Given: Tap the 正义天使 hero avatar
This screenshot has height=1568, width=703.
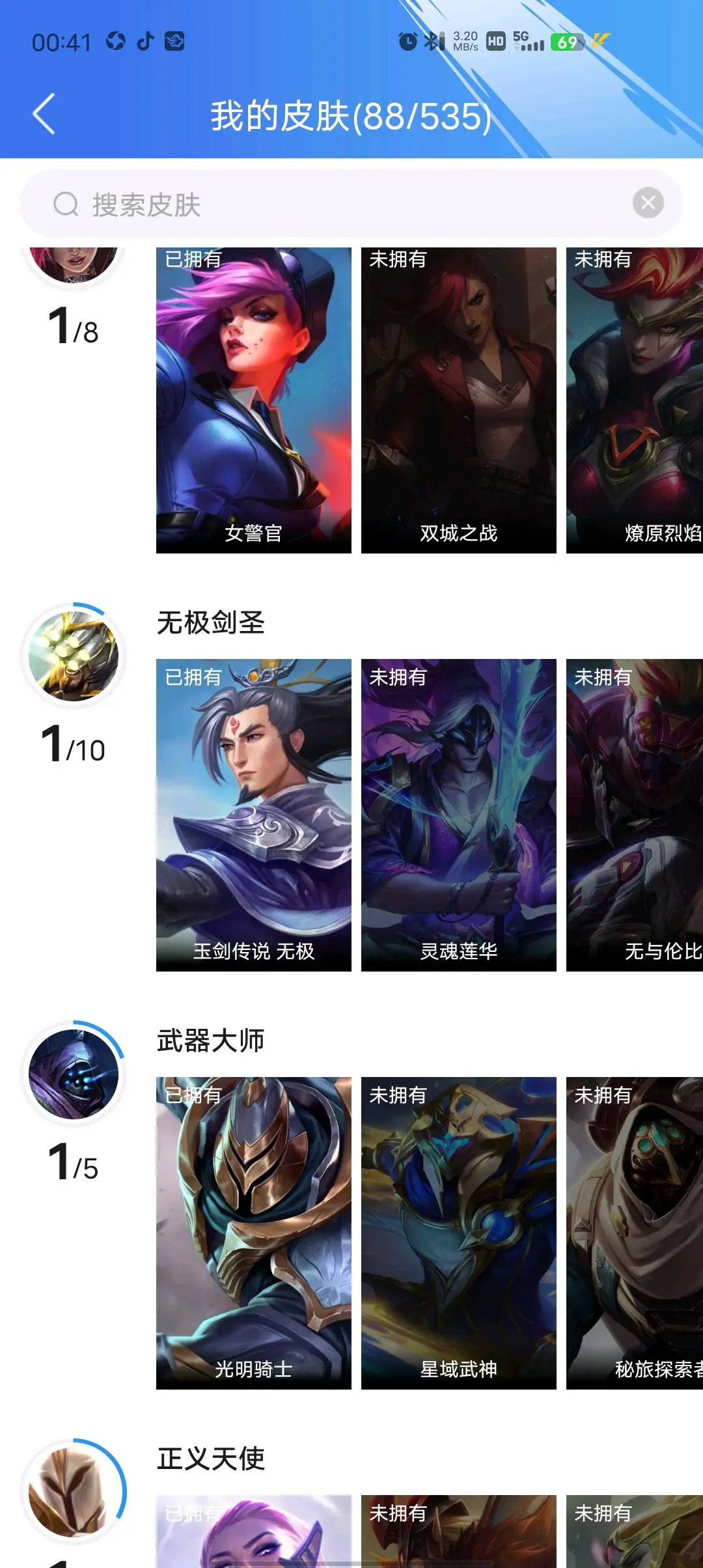Looking at the screenshot, I should (74, 1492).
